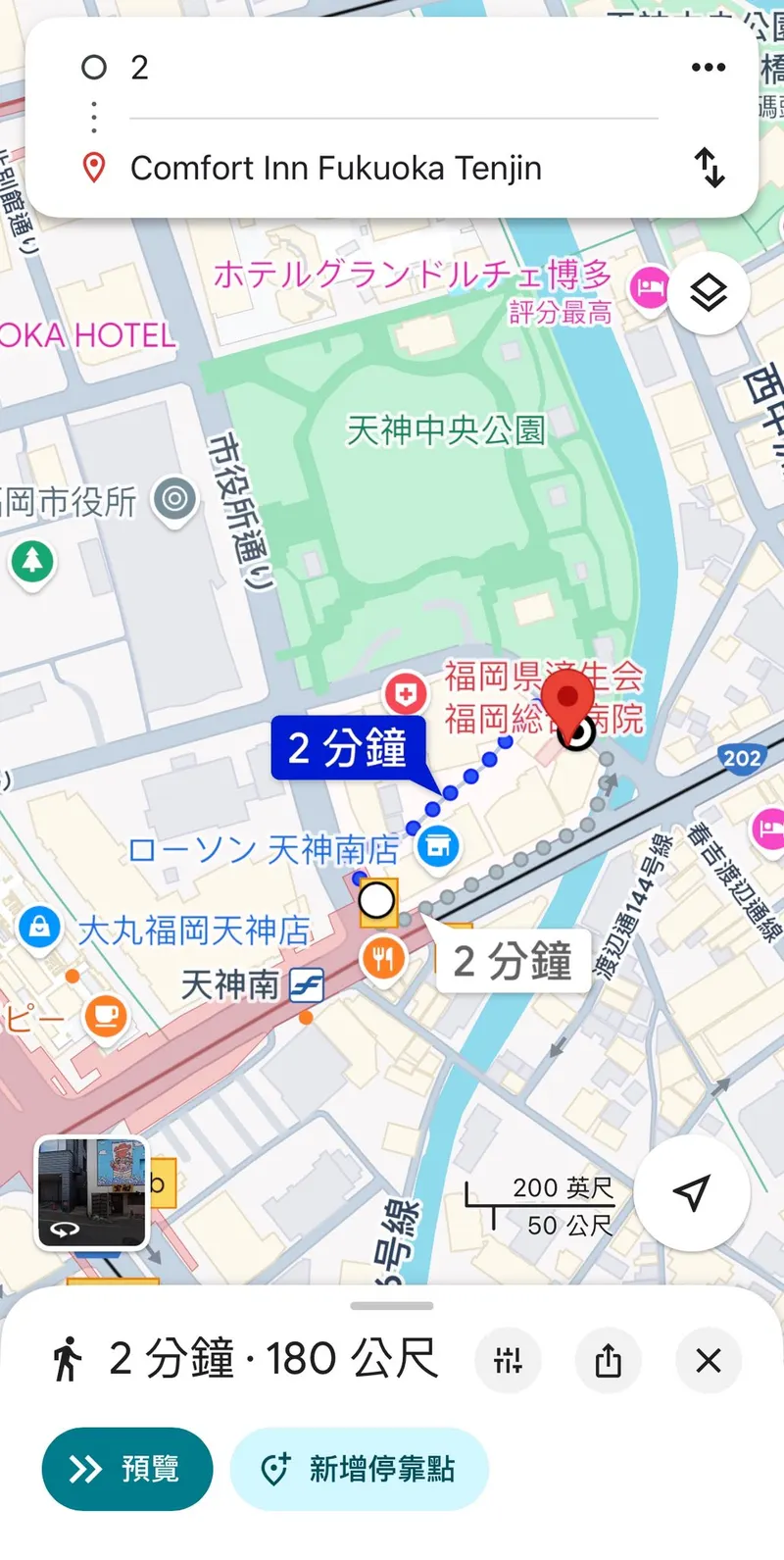Screen dimensions: 784x1560
Task: Open the map layers selector
Action: point(708,292)
